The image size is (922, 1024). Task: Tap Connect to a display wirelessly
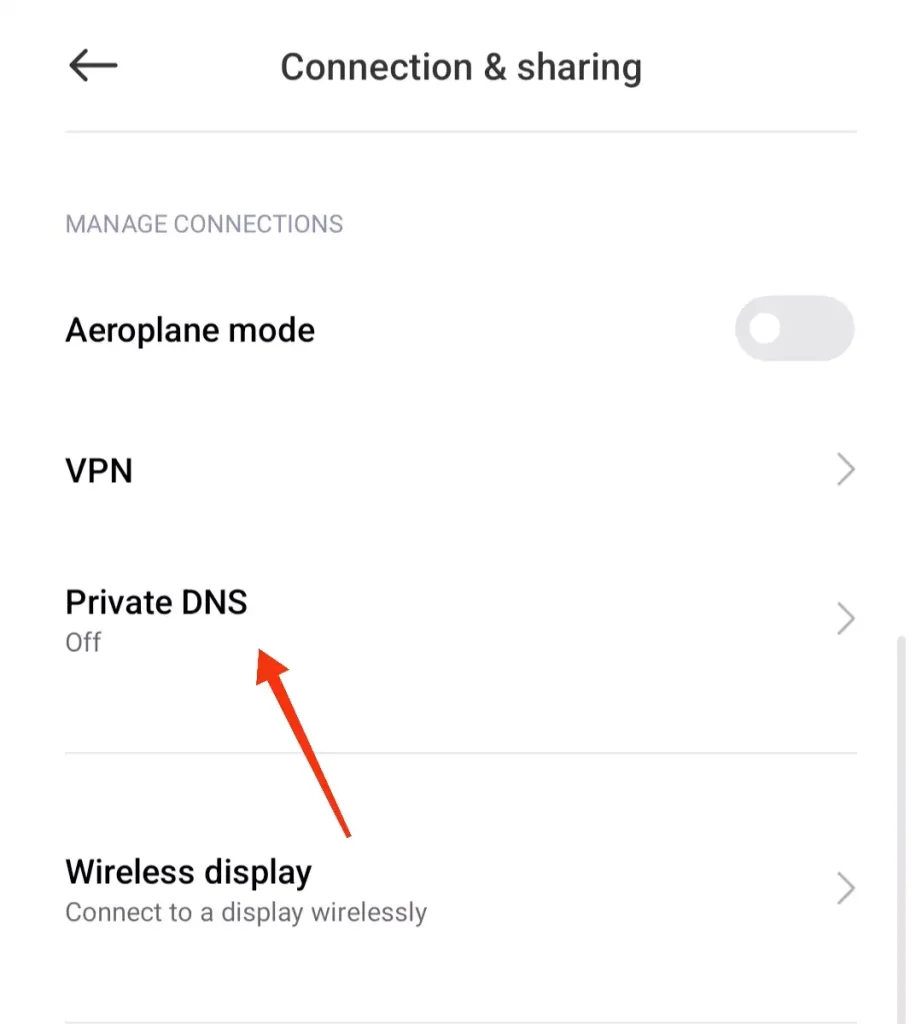245,912
